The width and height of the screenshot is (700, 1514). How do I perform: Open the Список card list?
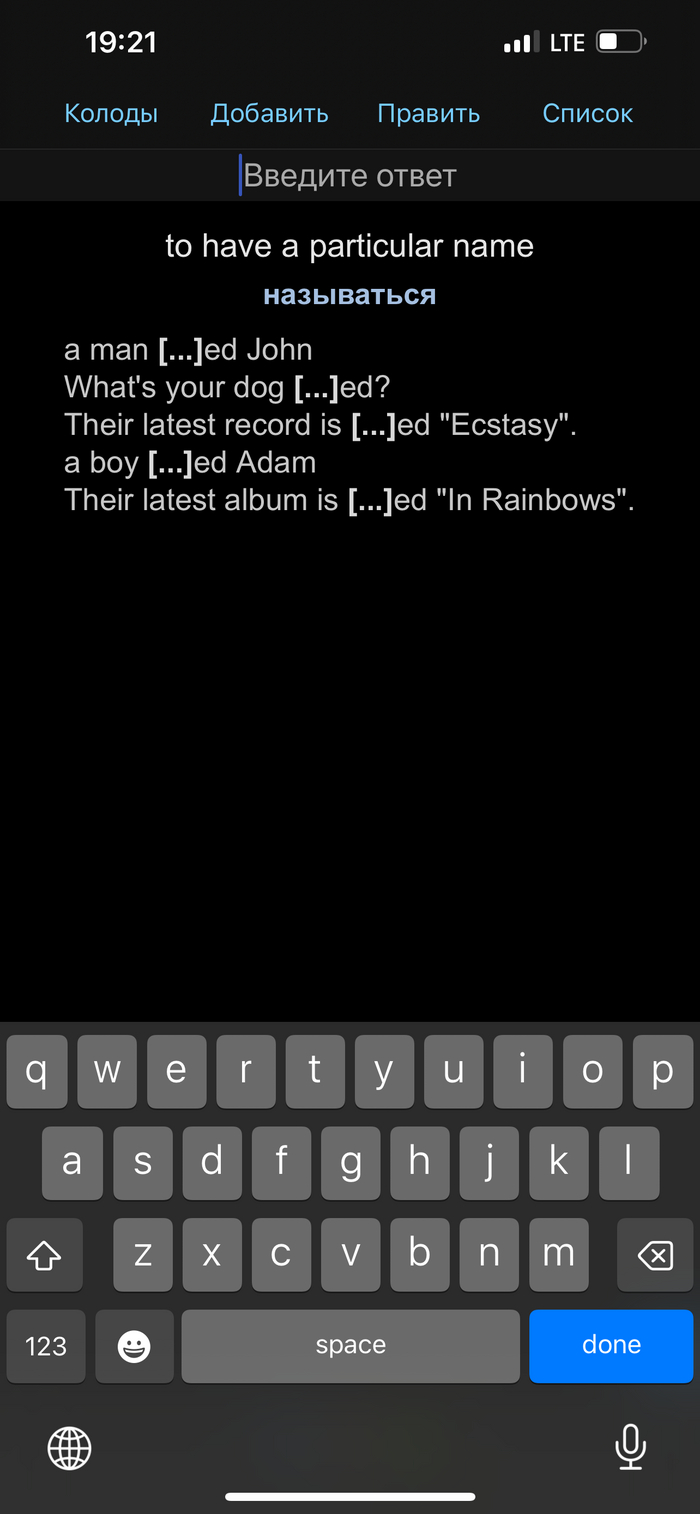(x=587, y=114)
